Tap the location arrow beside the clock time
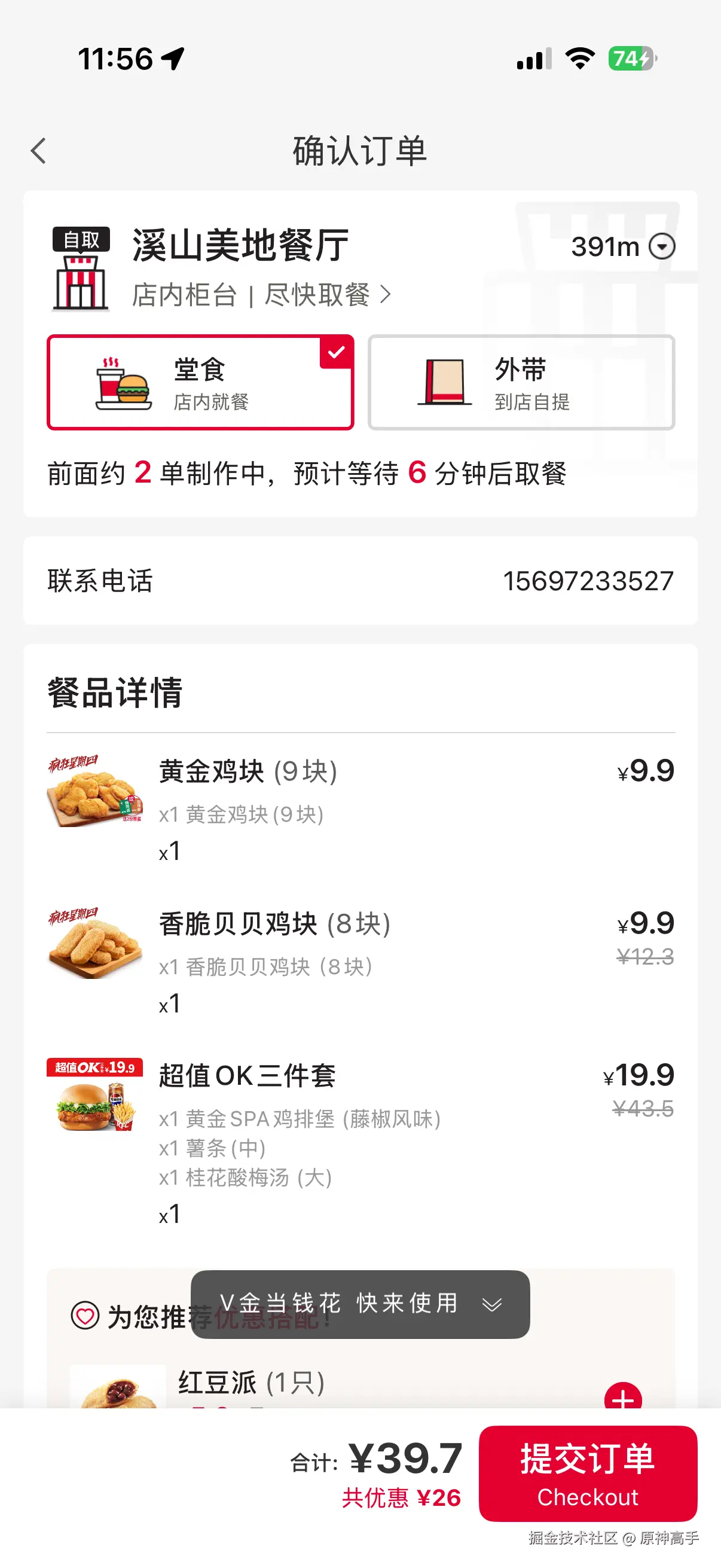The width and height of the screenshot is (721, 1568). point(174,59)
